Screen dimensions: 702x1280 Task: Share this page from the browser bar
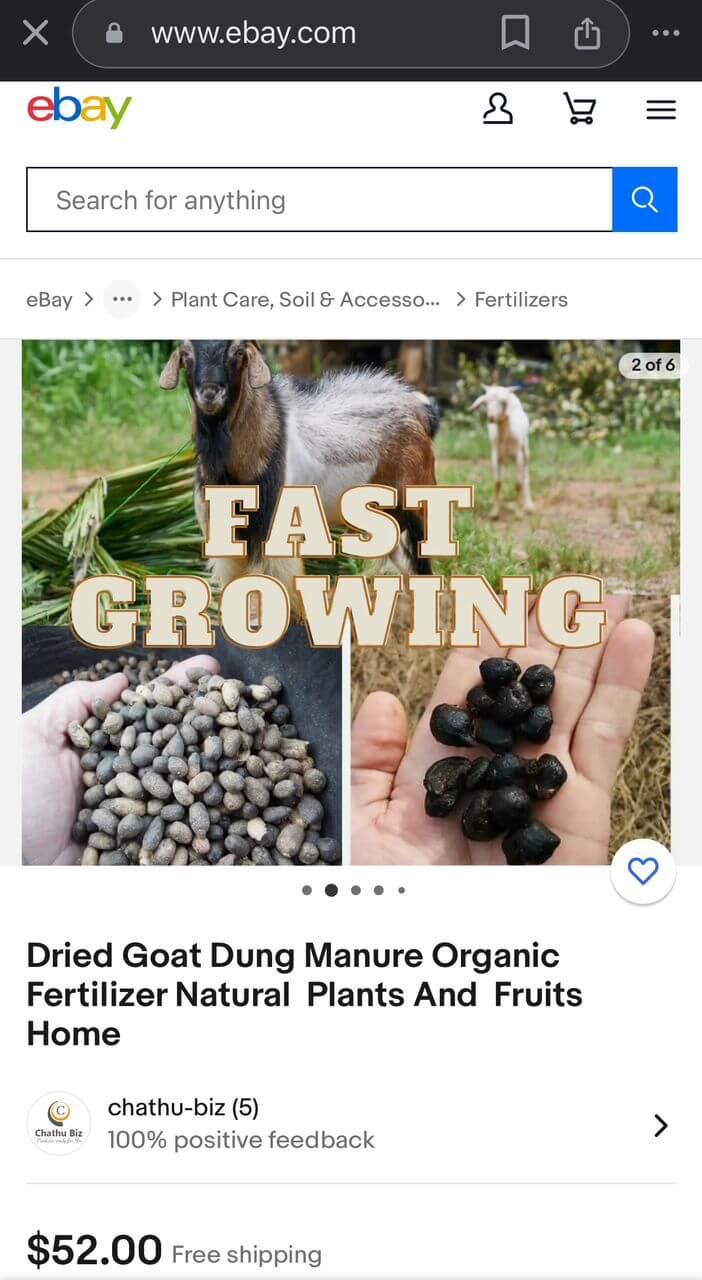(587, 33)
